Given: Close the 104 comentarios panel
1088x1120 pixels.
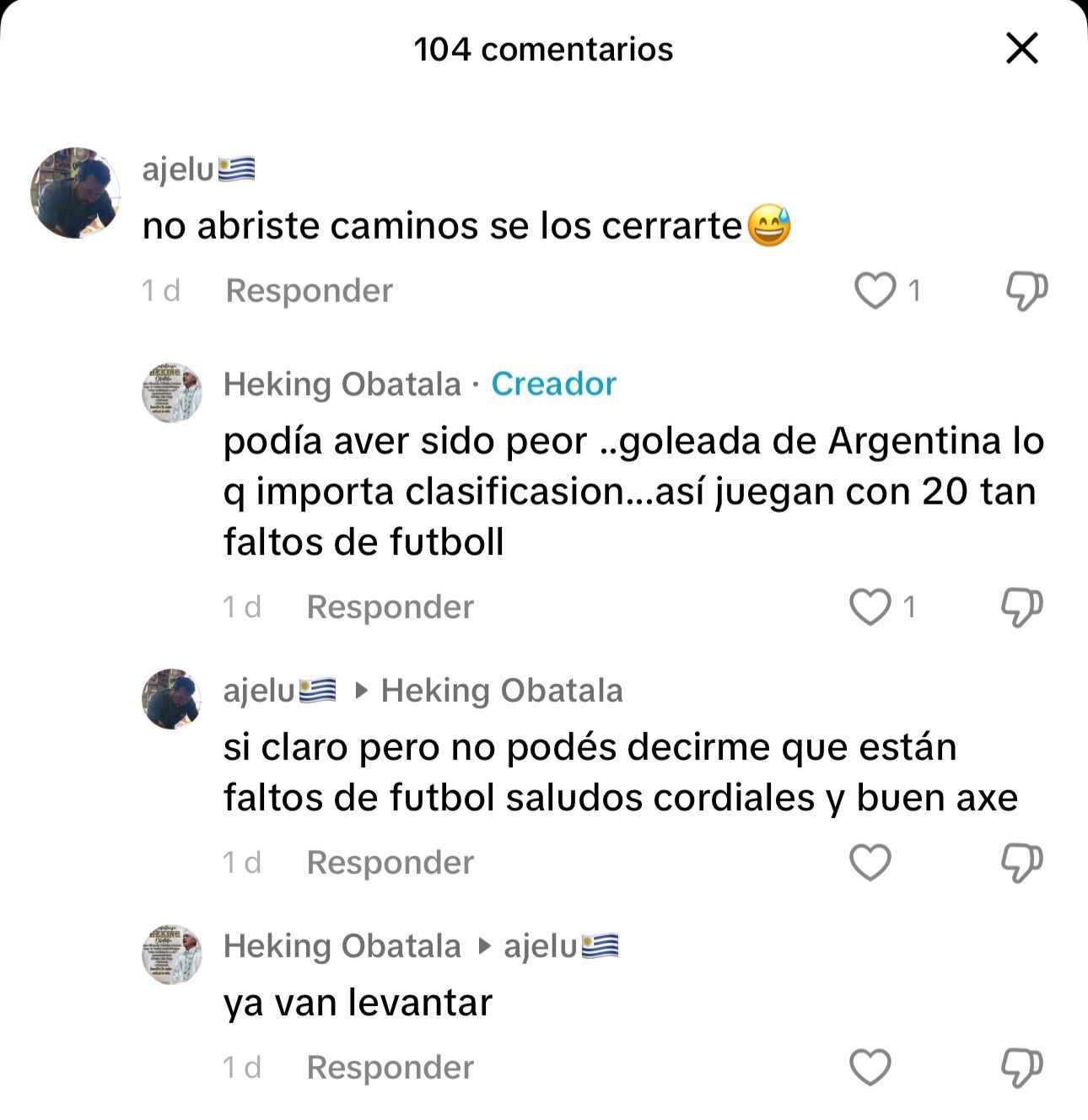Looking at the screenshot, I should click(1021, 49).
